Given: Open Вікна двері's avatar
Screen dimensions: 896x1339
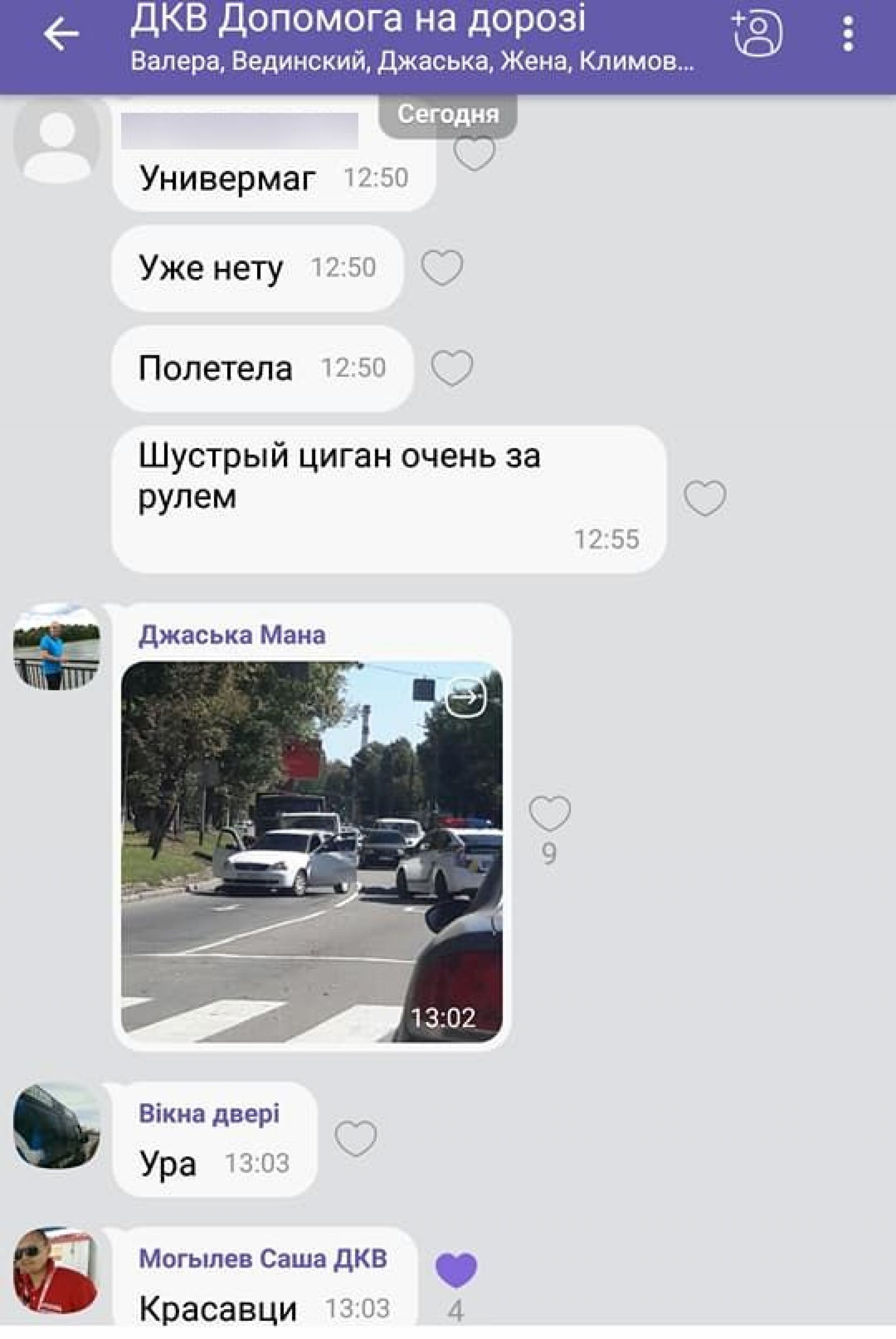Looking at the screenshot, I should (56, 1125).
